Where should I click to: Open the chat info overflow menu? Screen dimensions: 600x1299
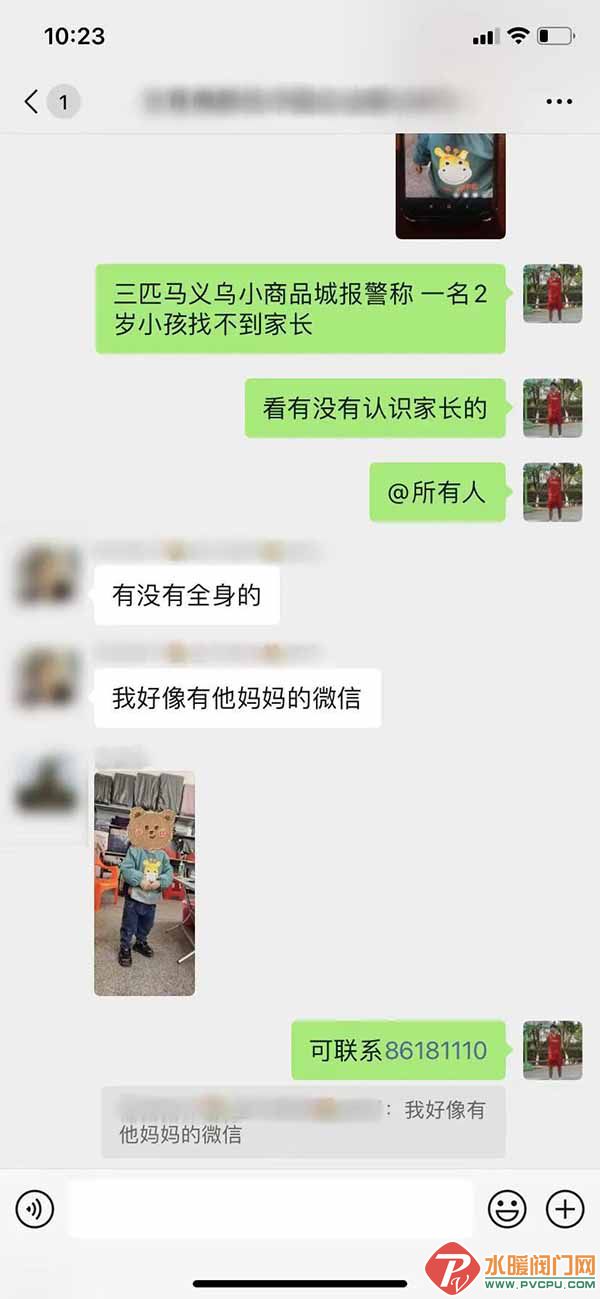coord(559,101)
